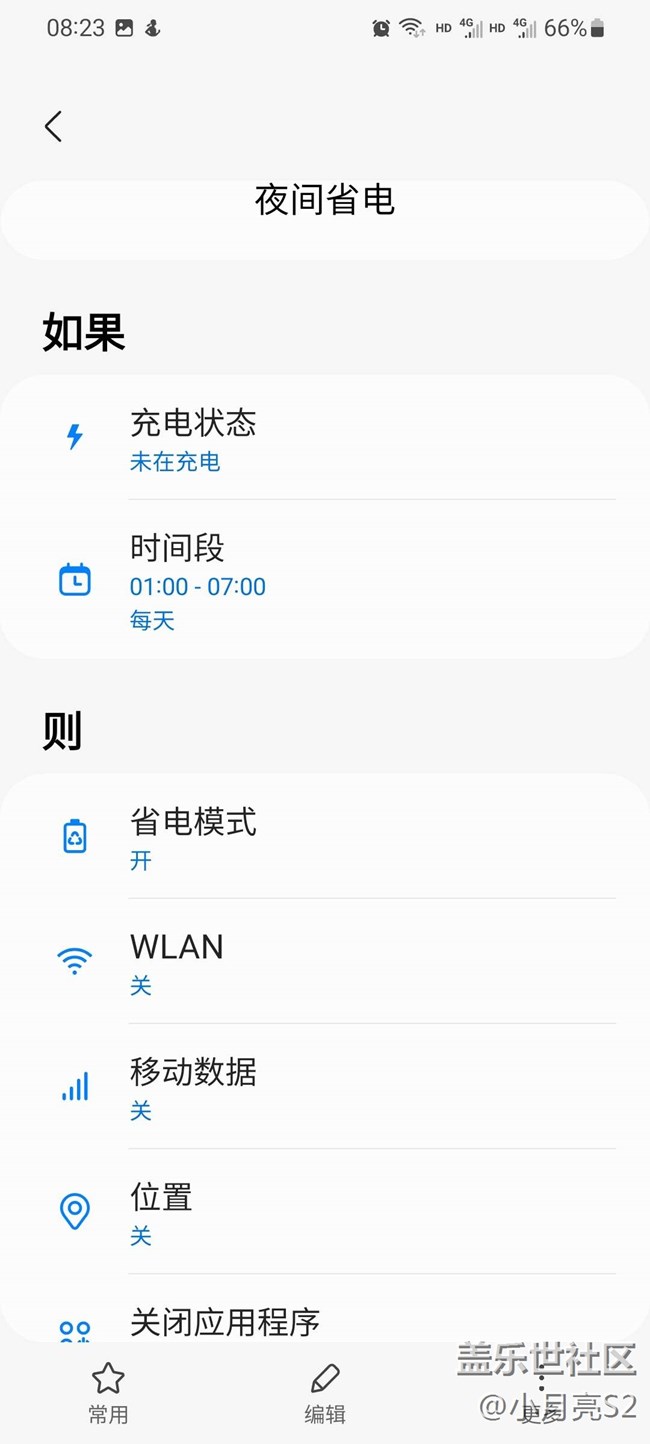Open the 充电状态 condition
The image size is (650, 1444).
325,437
